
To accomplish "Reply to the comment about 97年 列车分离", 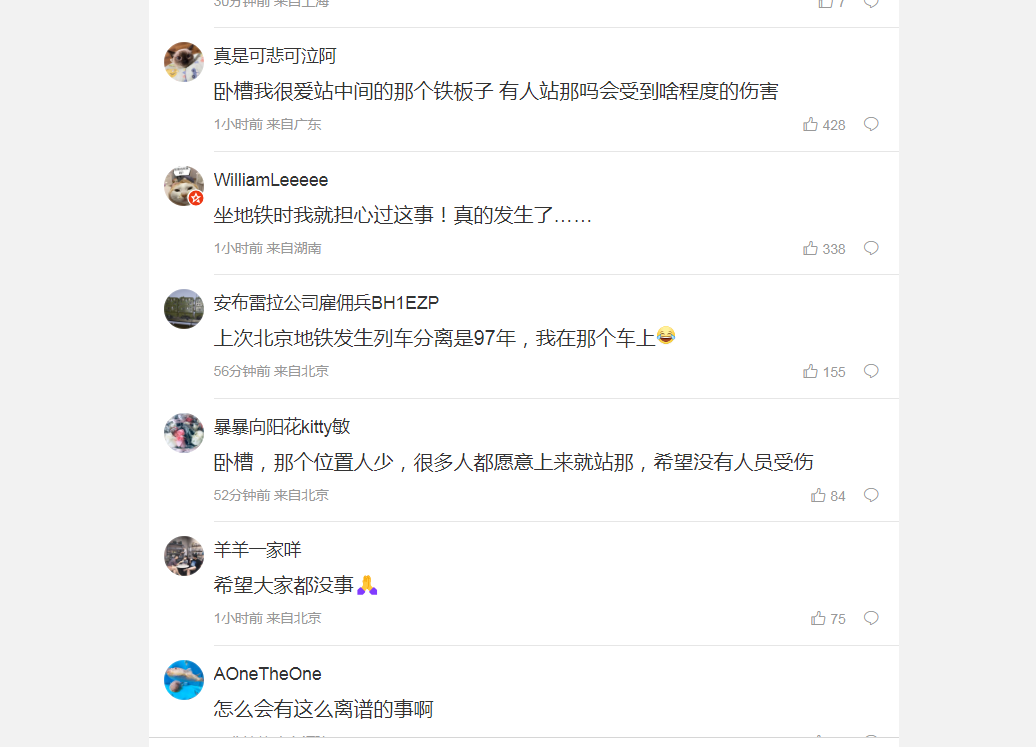I will (x=871, y=371).
